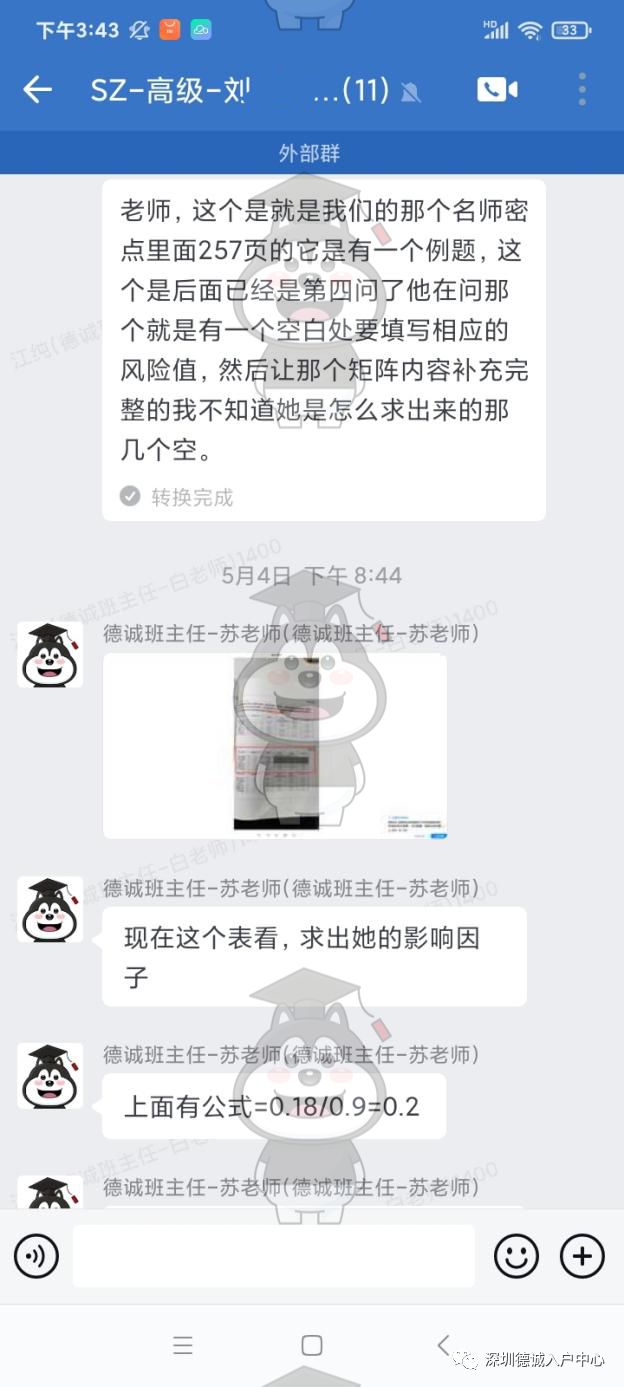Tap system home button
Viewport: 624px width, 1387px height.
click(x=312, y=1345)
